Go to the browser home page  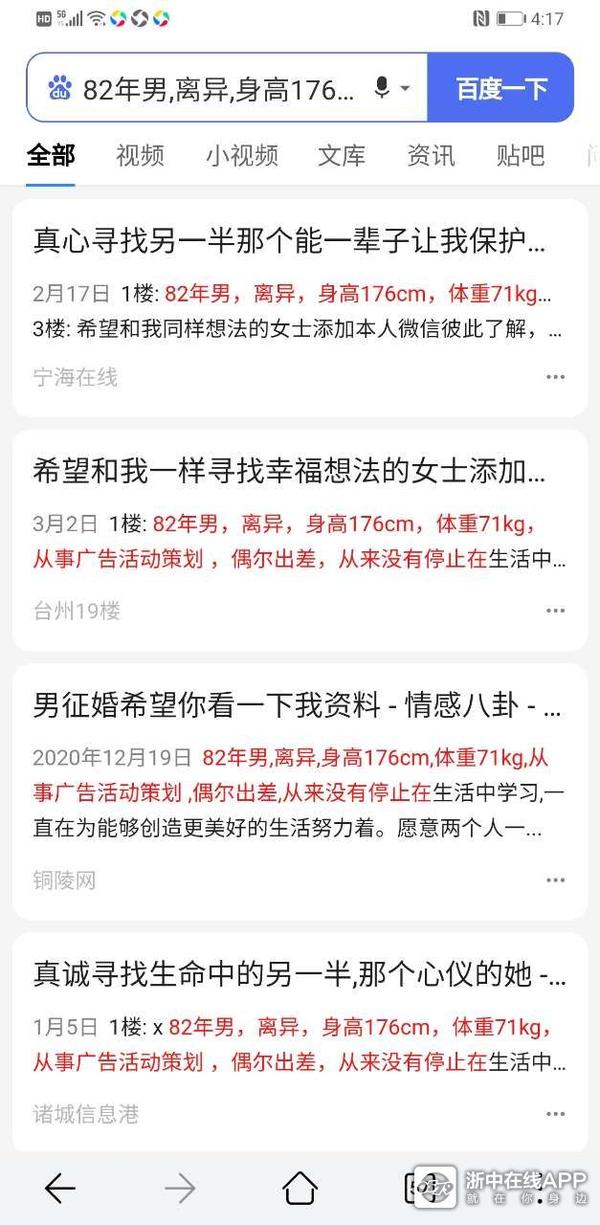tap(300, 1187)
